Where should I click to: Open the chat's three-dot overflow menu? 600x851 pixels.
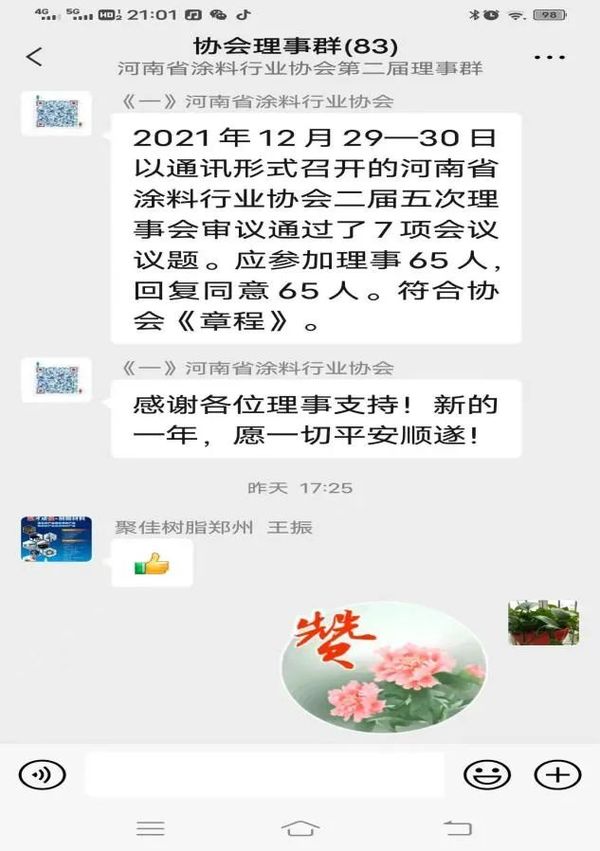(549, 57)
